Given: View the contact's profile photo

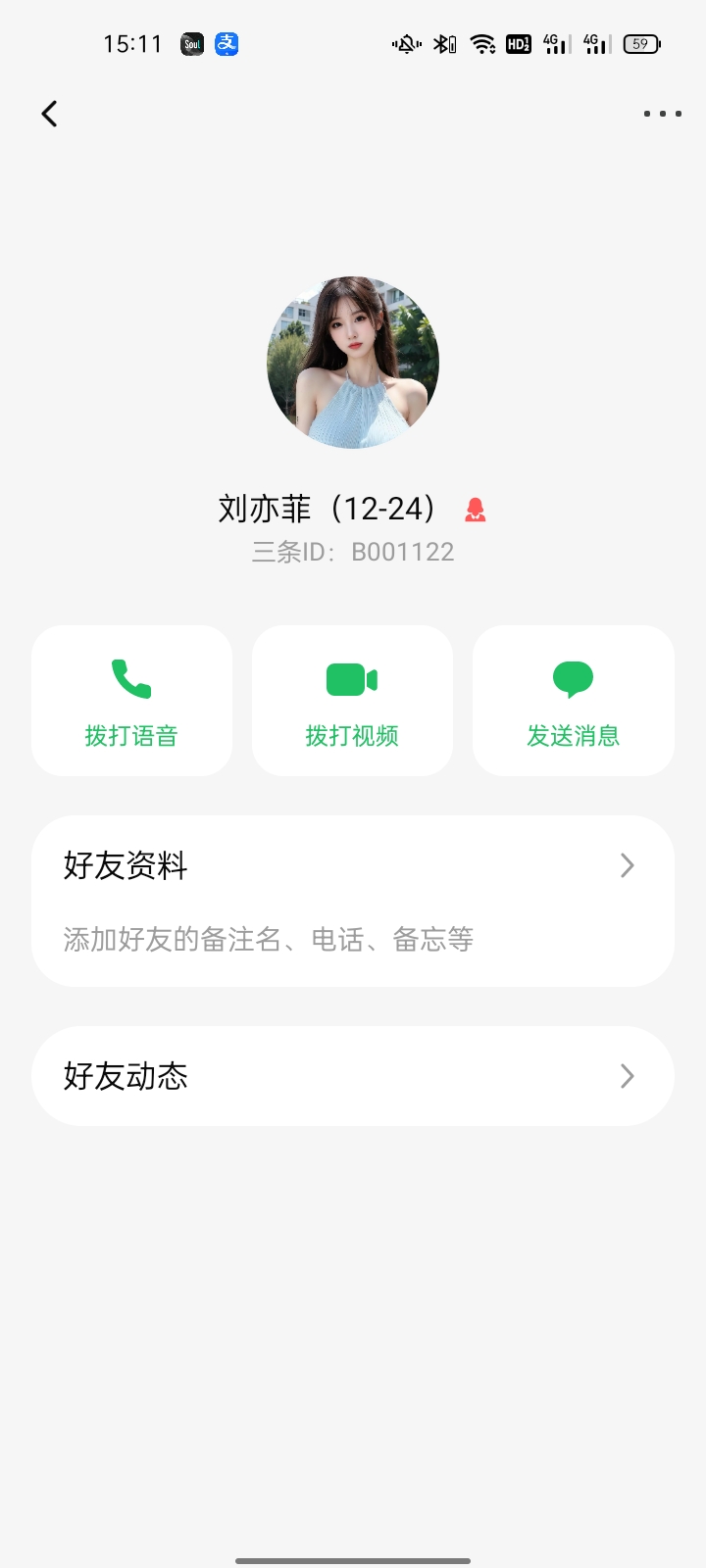Looking at the screenshot, I should [353, 363].
